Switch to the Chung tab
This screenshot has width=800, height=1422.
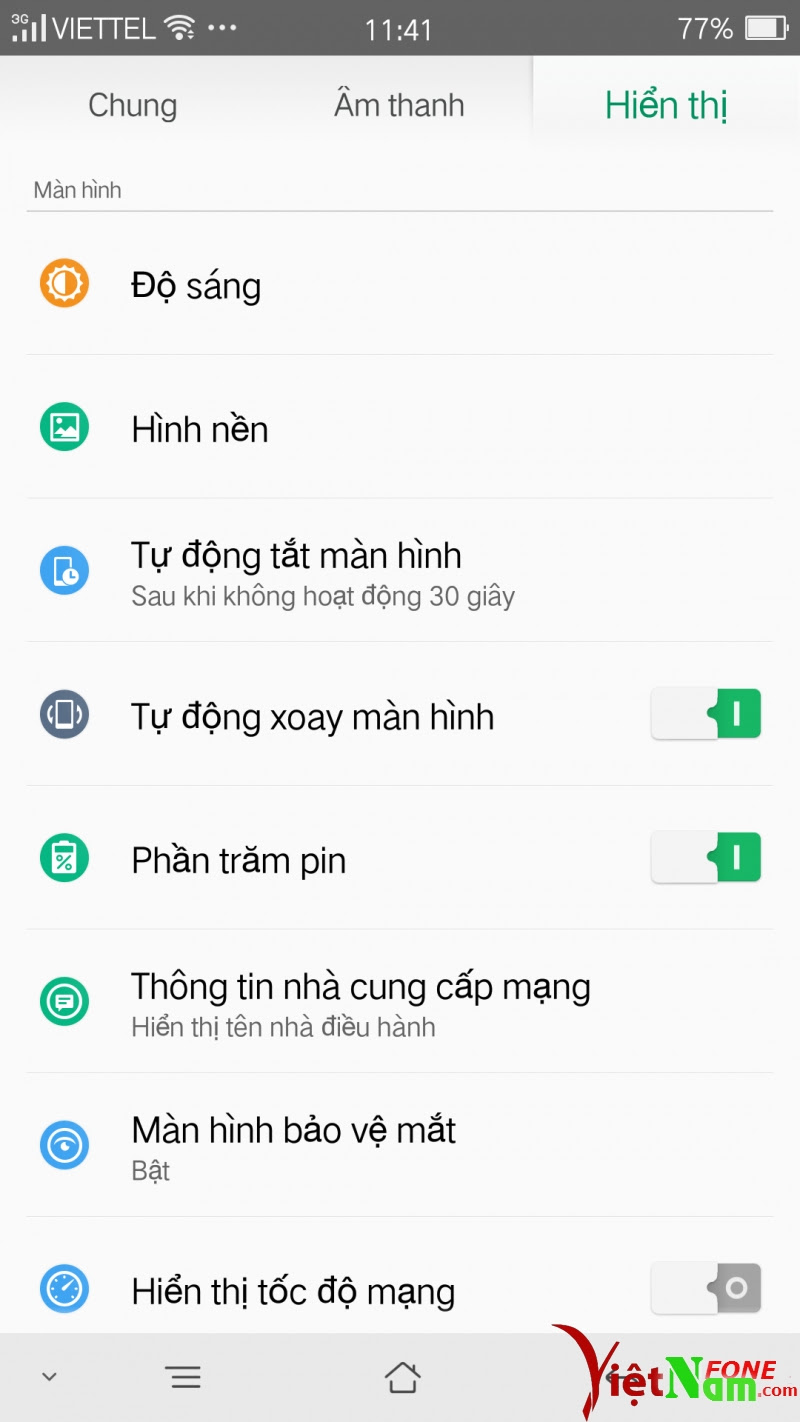pyautogui.click(x=133, y=105)
